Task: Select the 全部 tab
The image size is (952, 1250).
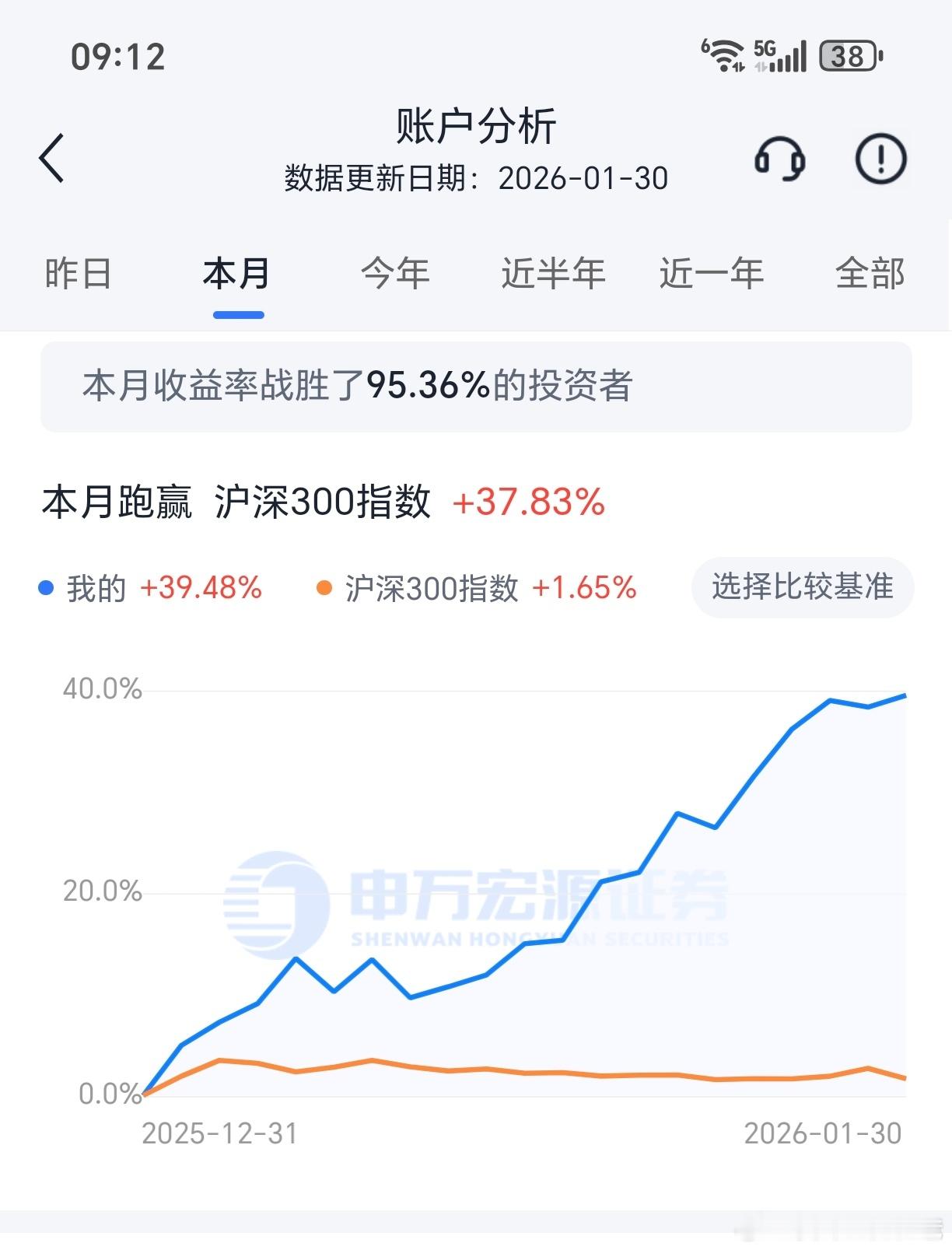Action: click(871, 273)
